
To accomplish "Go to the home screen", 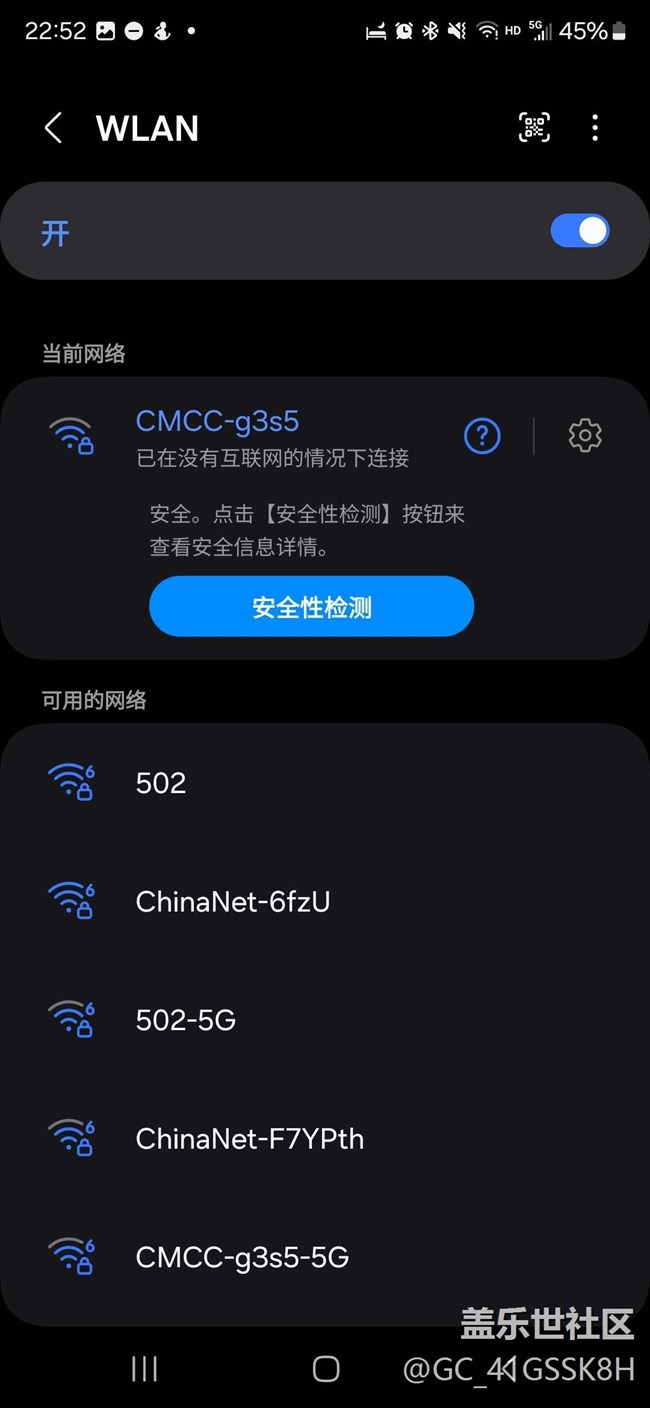I will pos(326,1369).
